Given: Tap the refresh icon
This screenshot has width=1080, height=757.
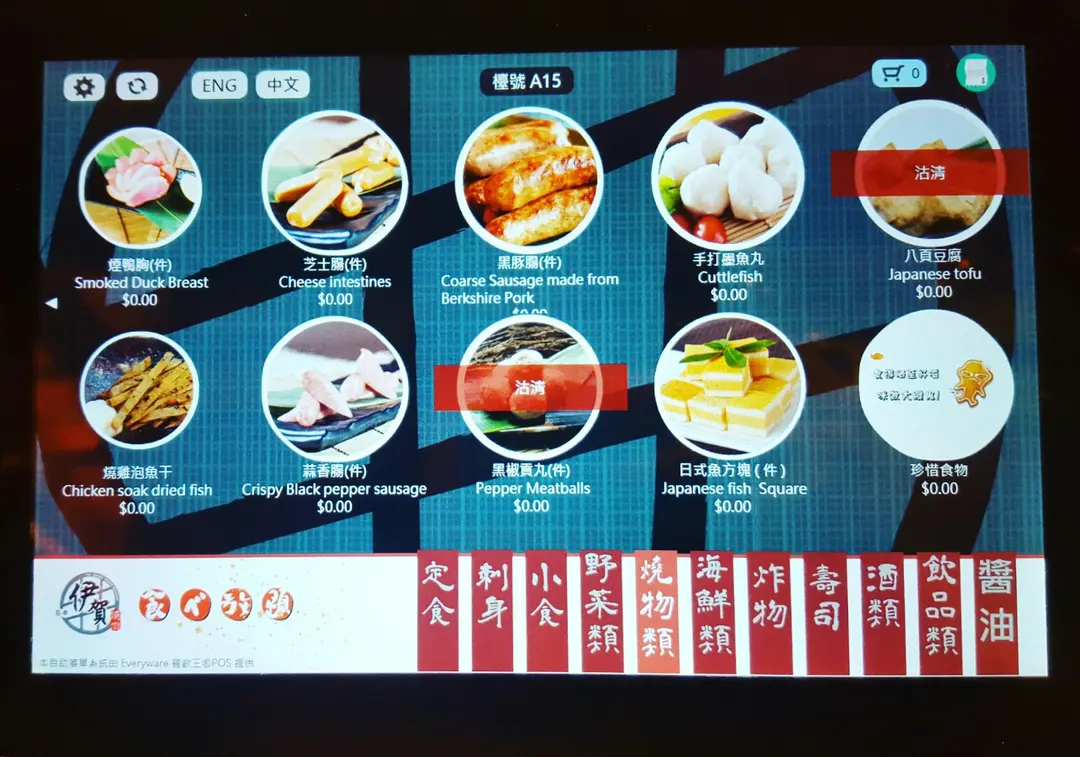Looking at the screenshot, I should coord(137,86).
